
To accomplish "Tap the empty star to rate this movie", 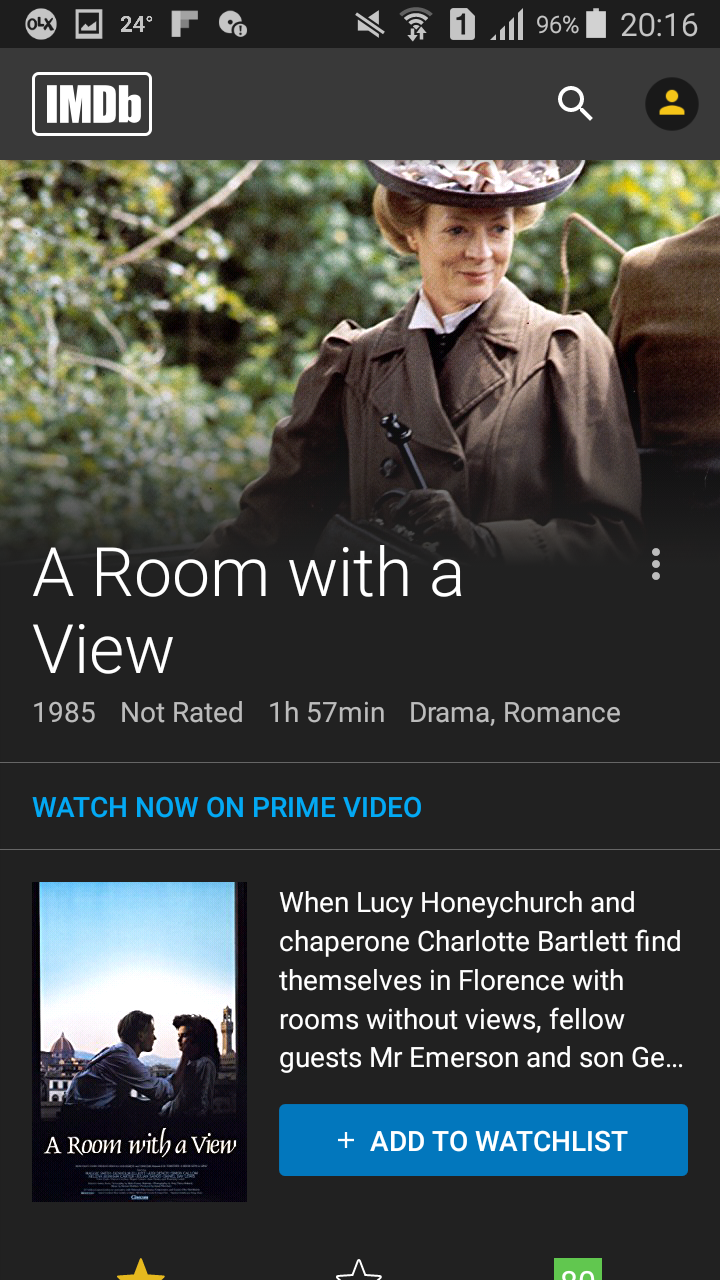I will 359,1269.
